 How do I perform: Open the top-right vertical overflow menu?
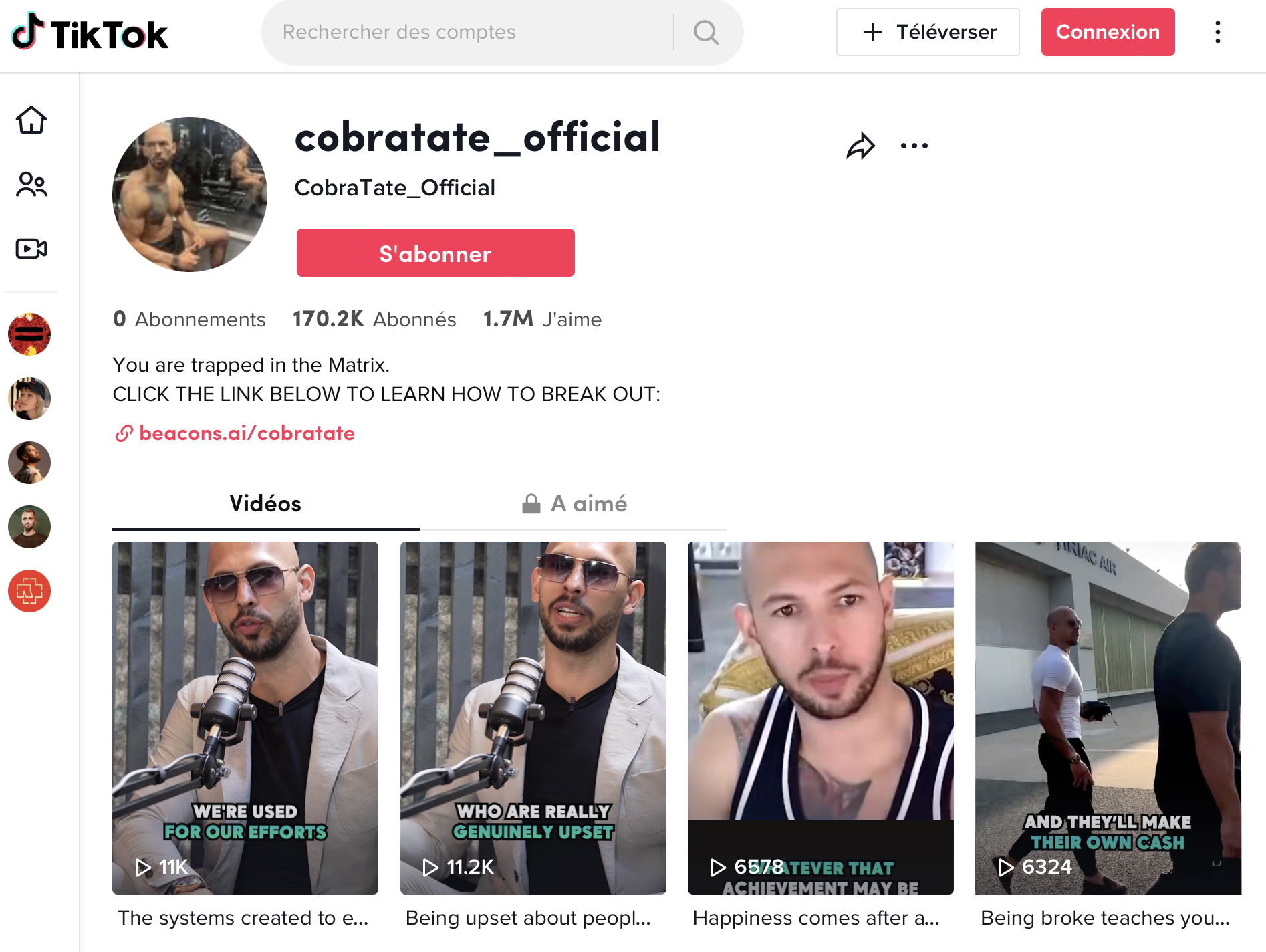pyautogui.click(x=1218, y=32)
